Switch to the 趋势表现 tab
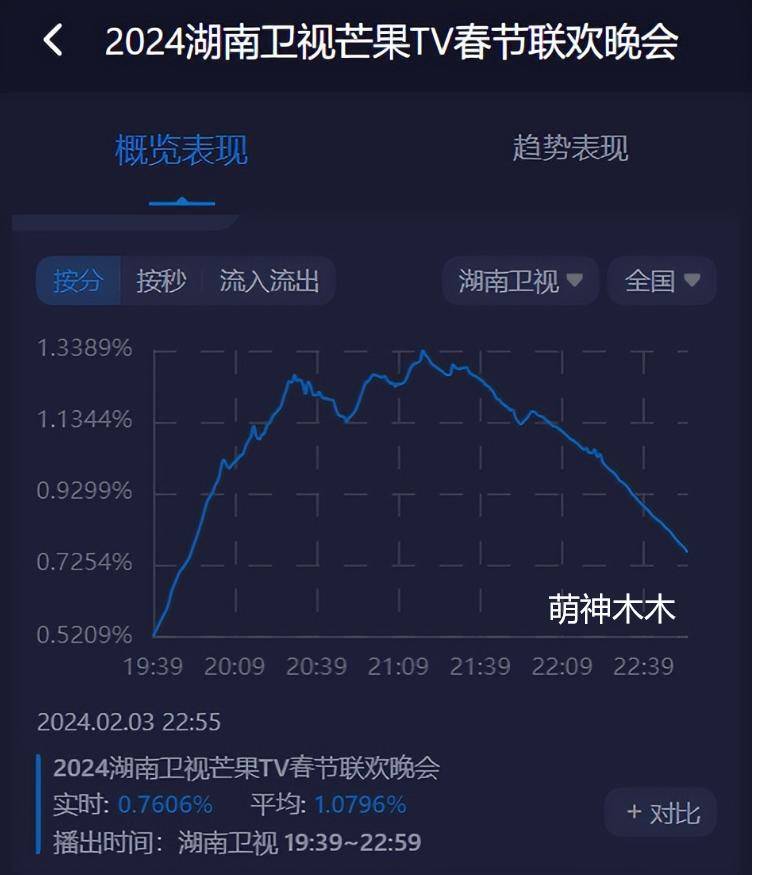Image resolution: width=757 pixels, height=875 pixels. click(570, 149)
